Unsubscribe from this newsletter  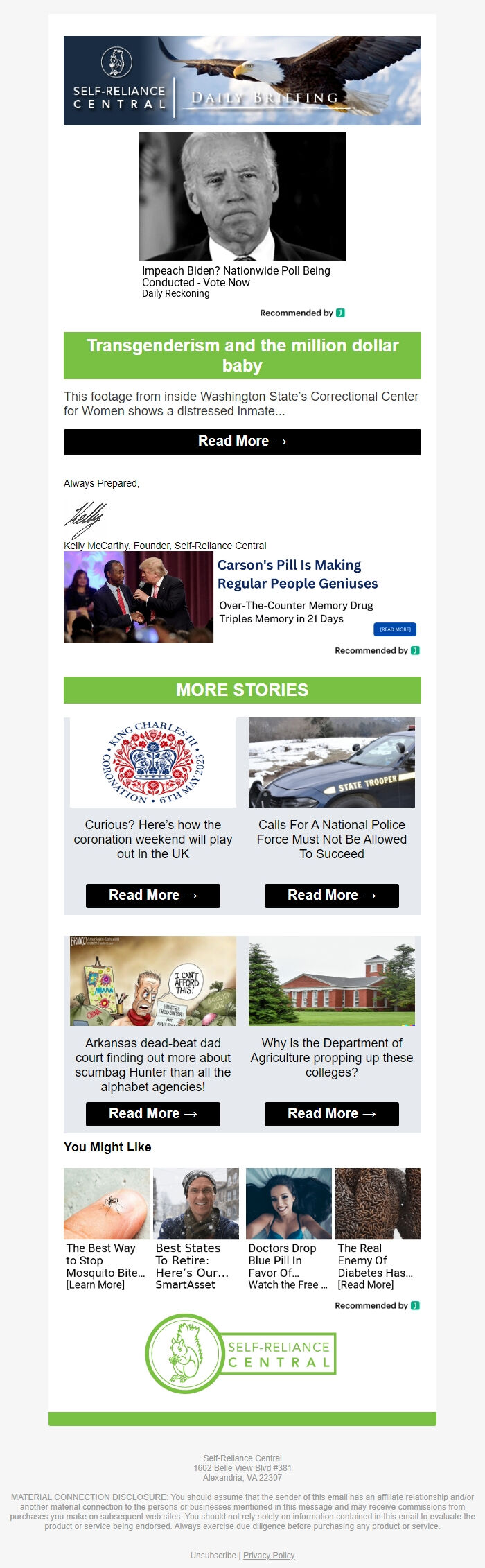point(213,1555)
